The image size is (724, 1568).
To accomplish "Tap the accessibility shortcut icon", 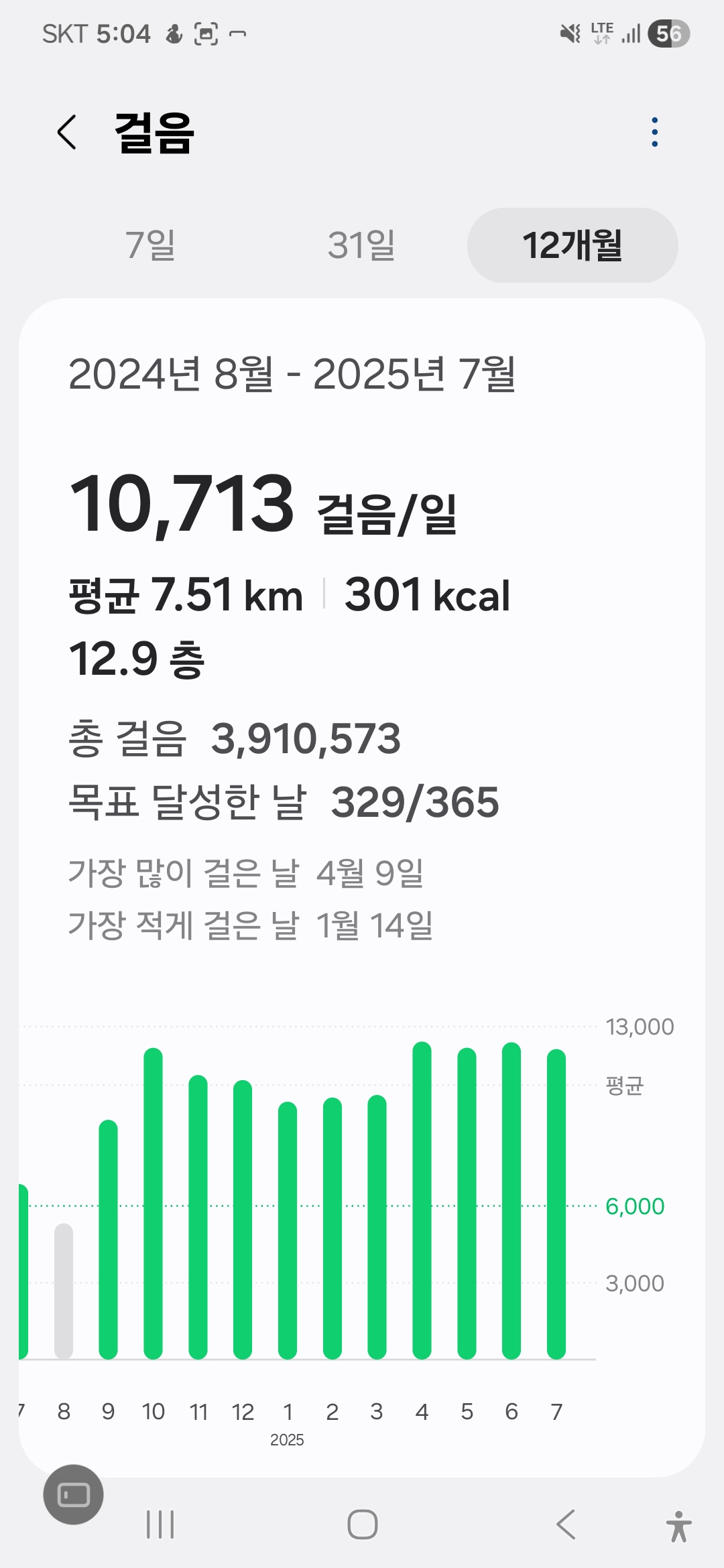I will 678,1526.
